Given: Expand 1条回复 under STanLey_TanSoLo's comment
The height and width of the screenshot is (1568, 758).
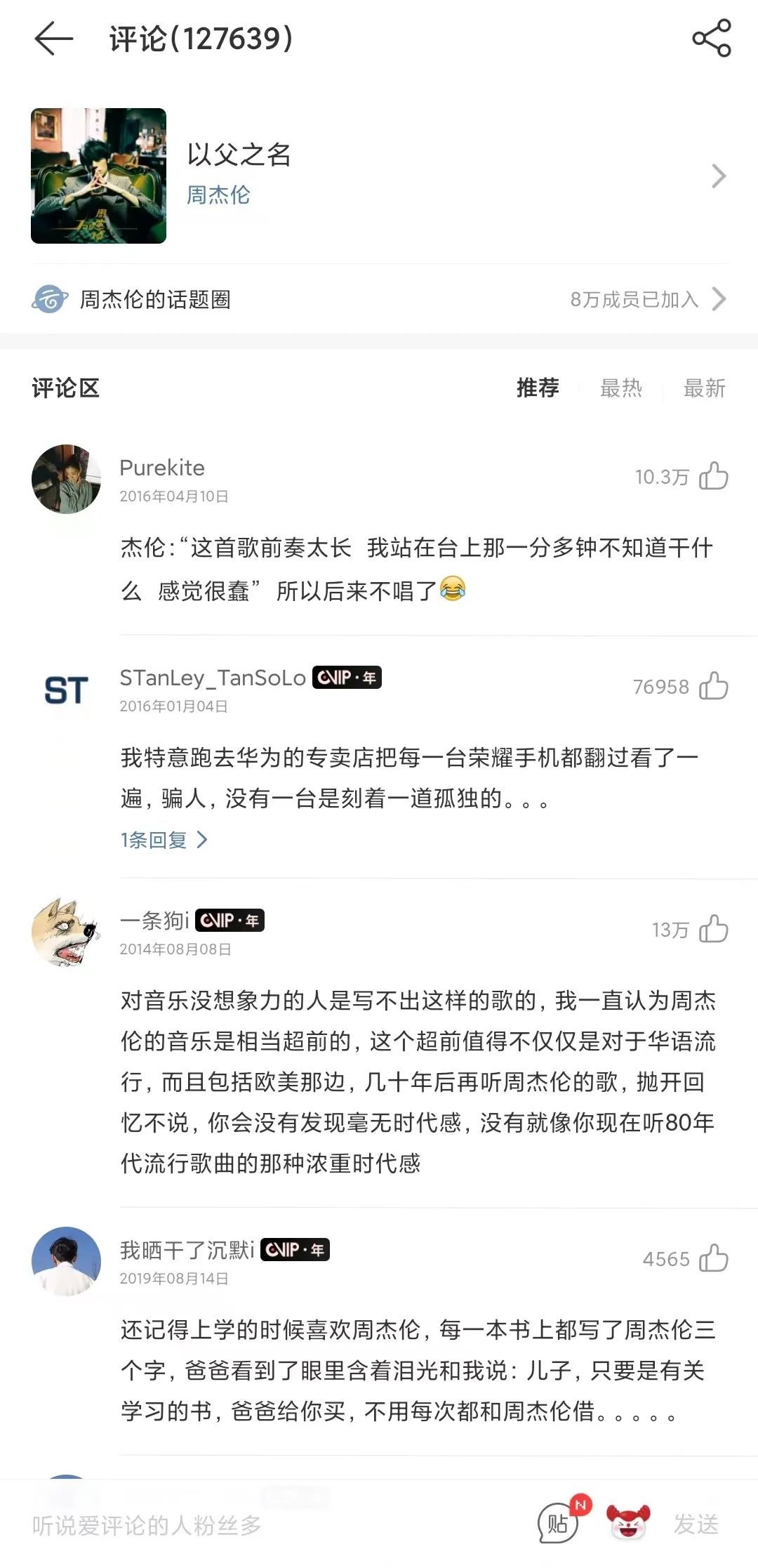Looking at the screenshot, I should (x=164, y=840).
